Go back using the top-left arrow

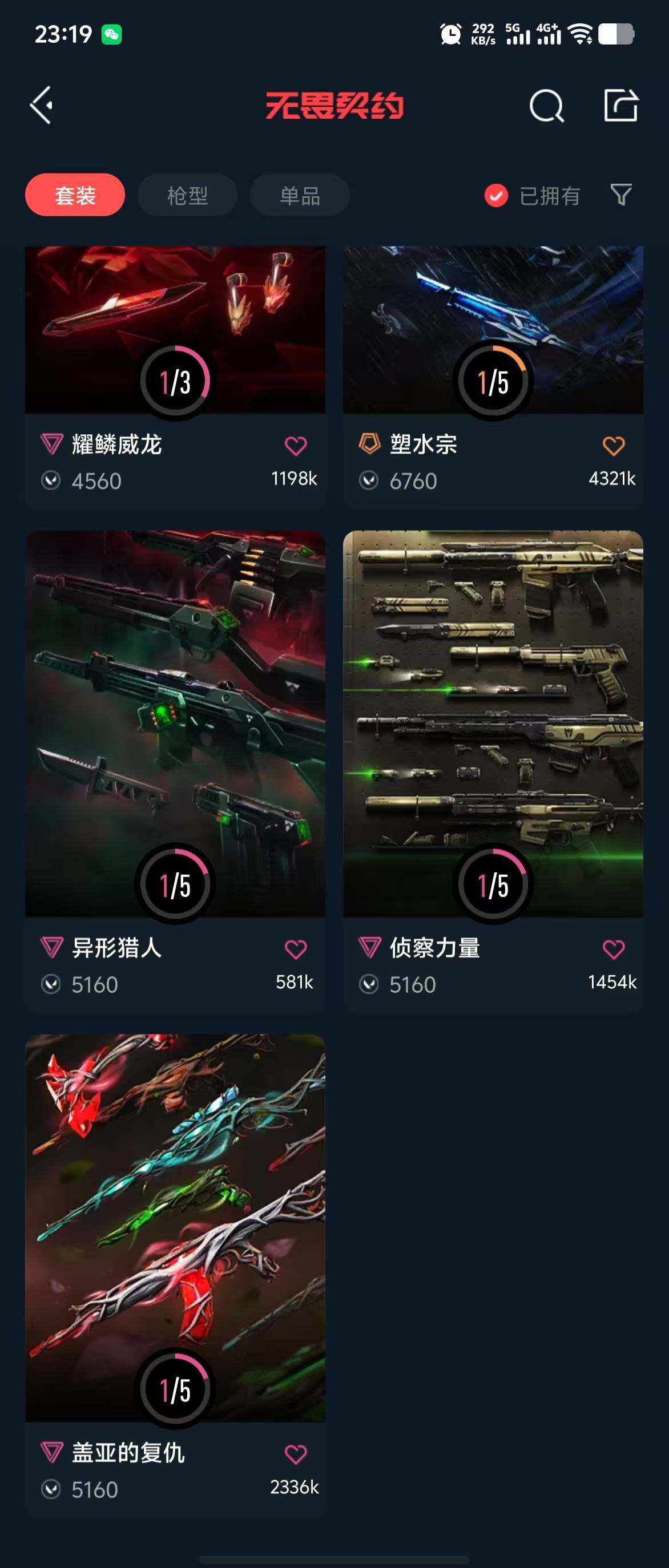(x=42, y=106)
